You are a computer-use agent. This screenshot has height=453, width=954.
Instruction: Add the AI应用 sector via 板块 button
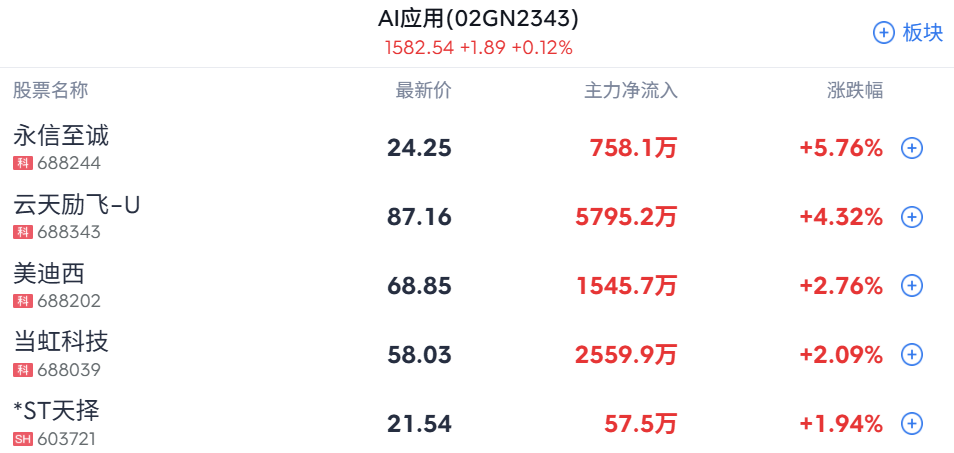(908, 33)
